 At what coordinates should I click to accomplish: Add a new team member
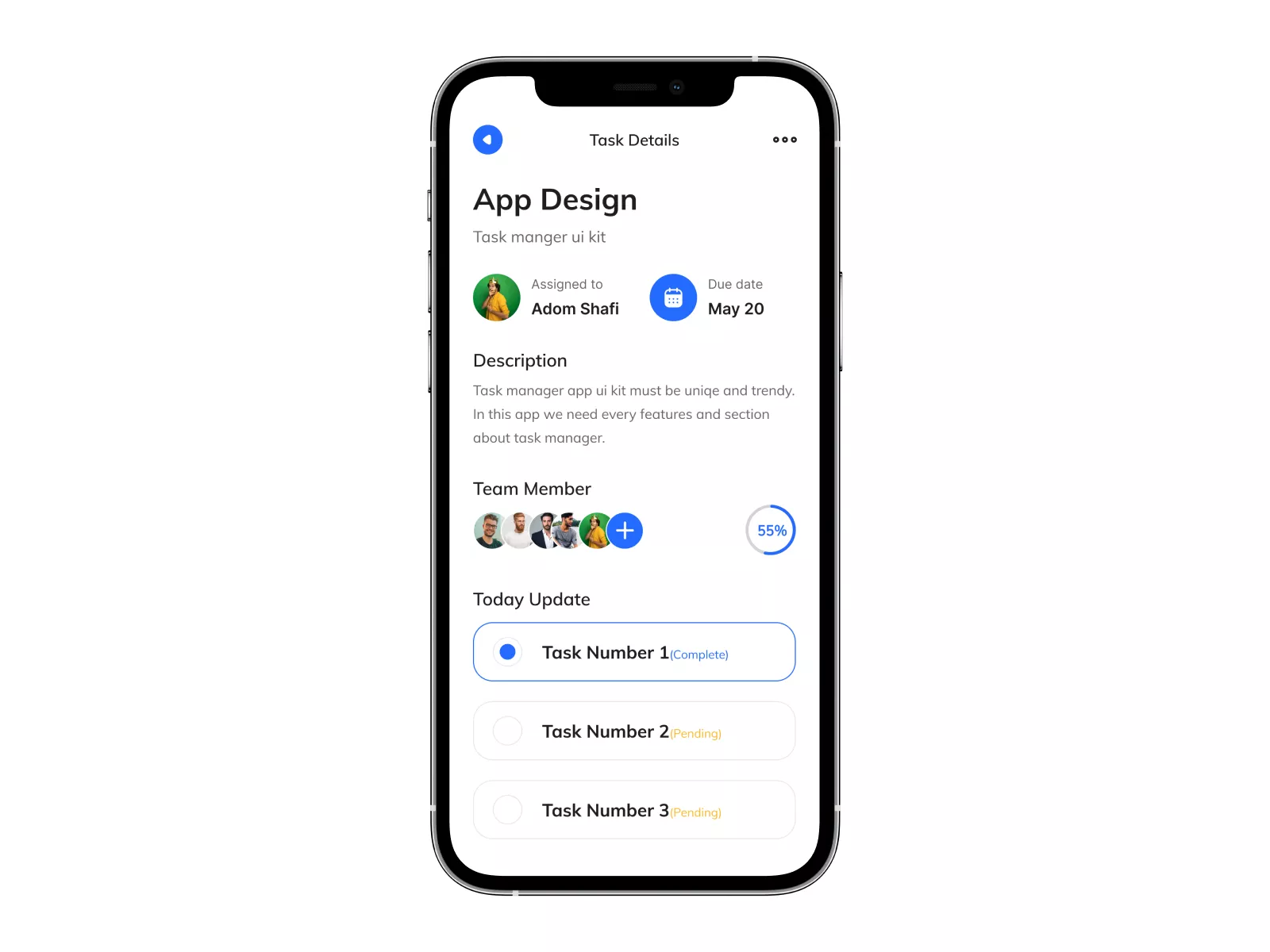point(625,531)
